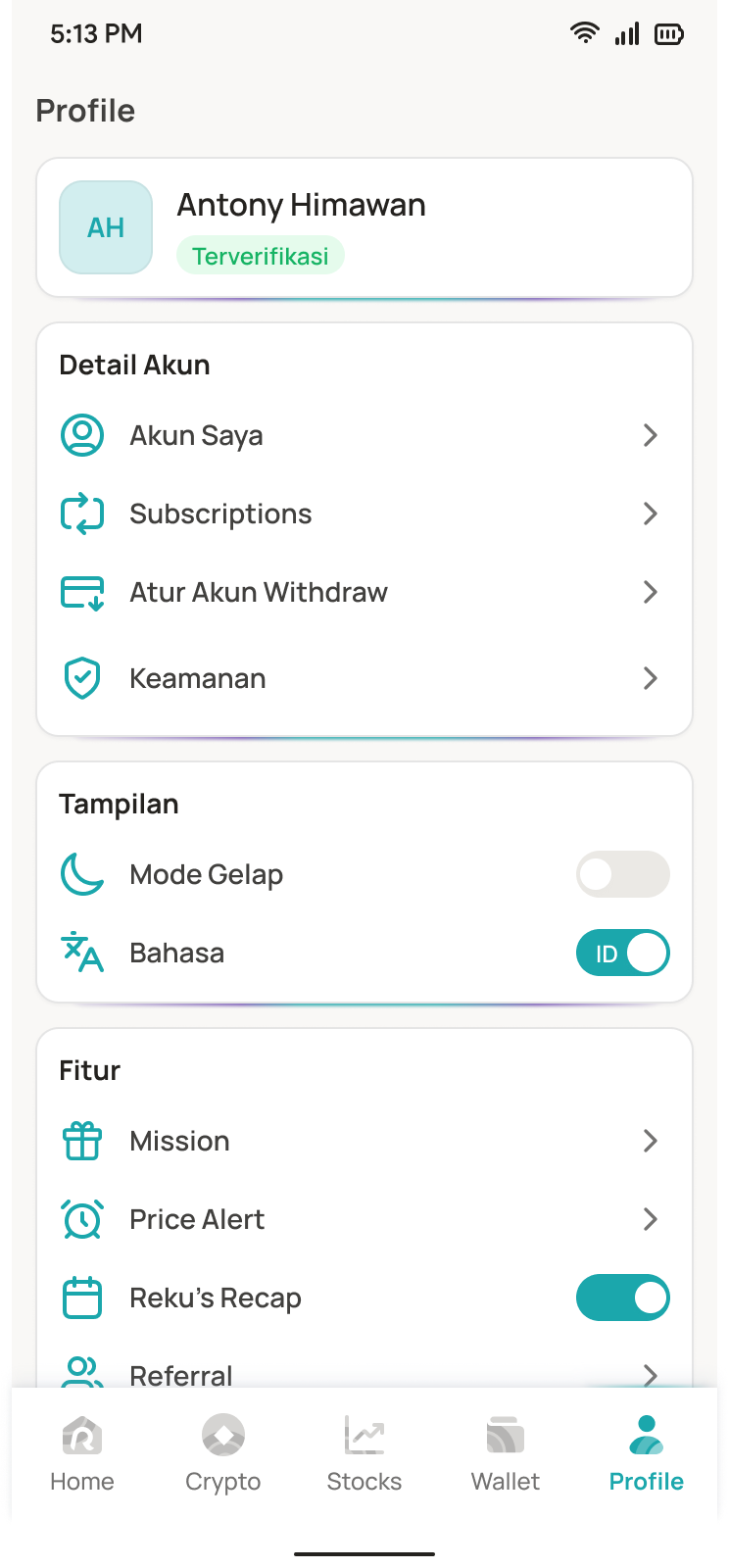
Task: Open Keamanan security settings
Action: point(364,678)
